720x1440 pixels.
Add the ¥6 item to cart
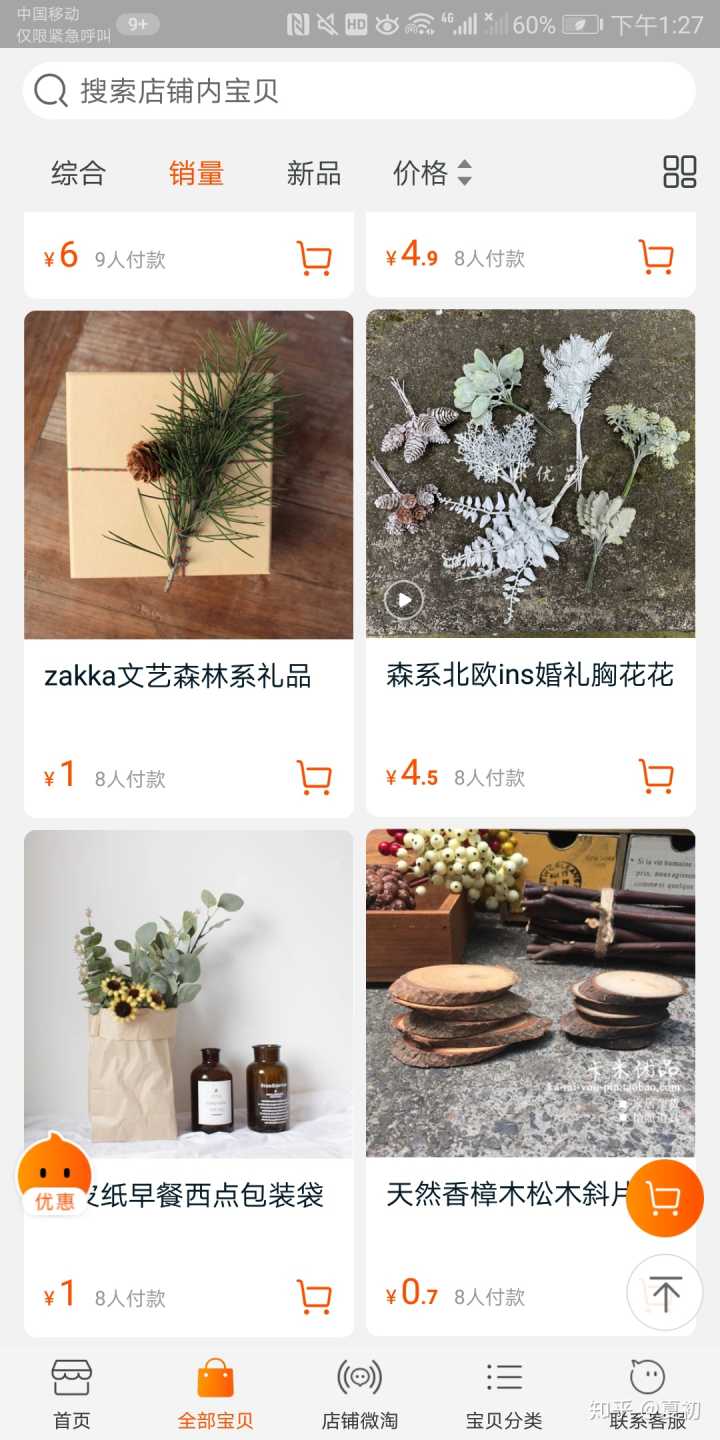(314, 258)
